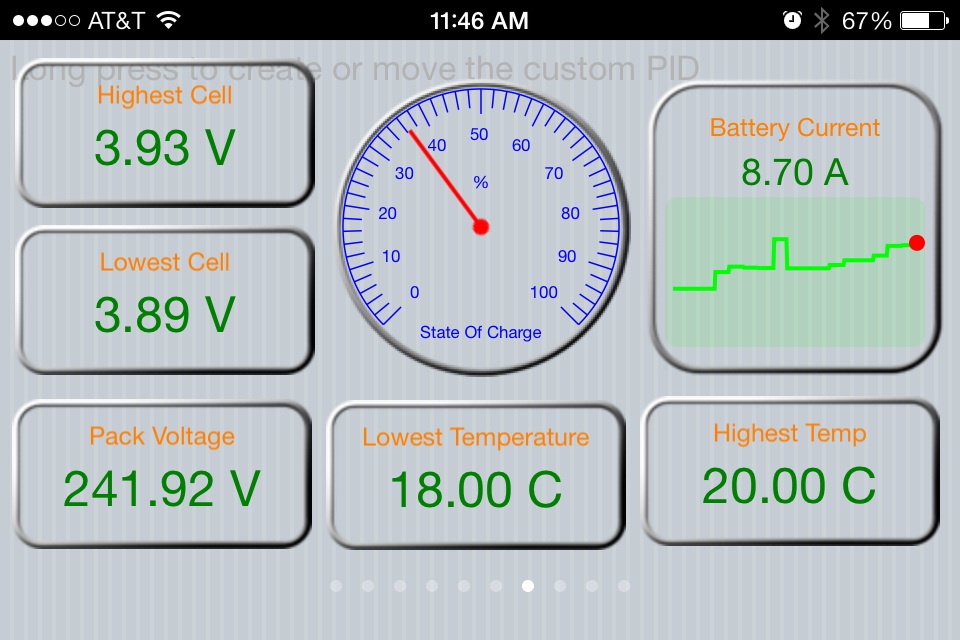Tap the page indicator dots
Viewport: 960px width, 640px height.
(480, 586)
